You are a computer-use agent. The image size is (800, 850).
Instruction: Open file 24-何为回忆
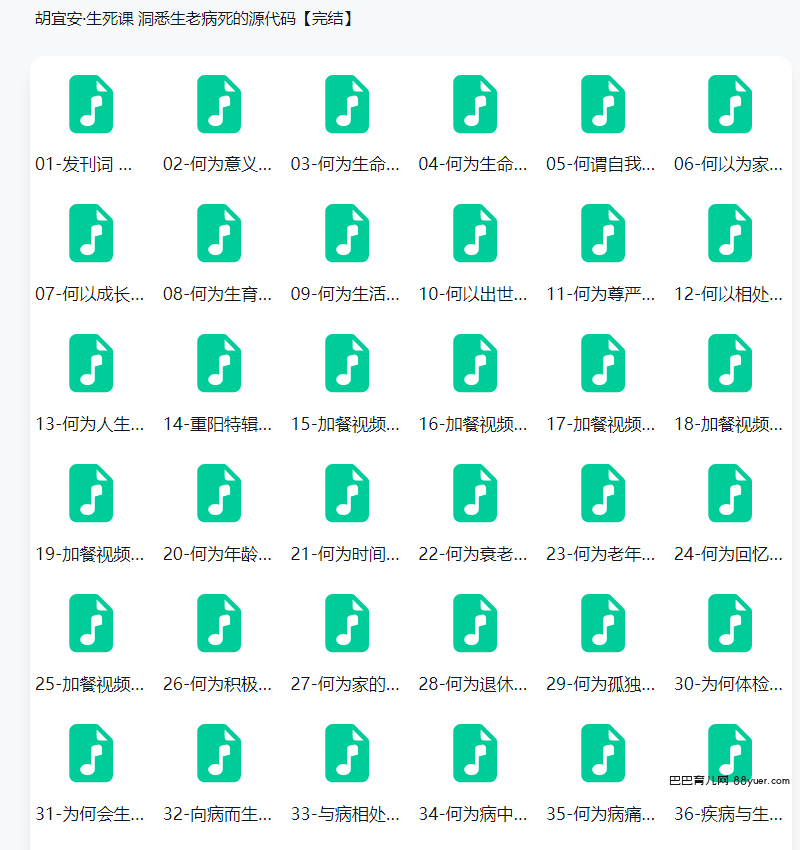[730, 494]
